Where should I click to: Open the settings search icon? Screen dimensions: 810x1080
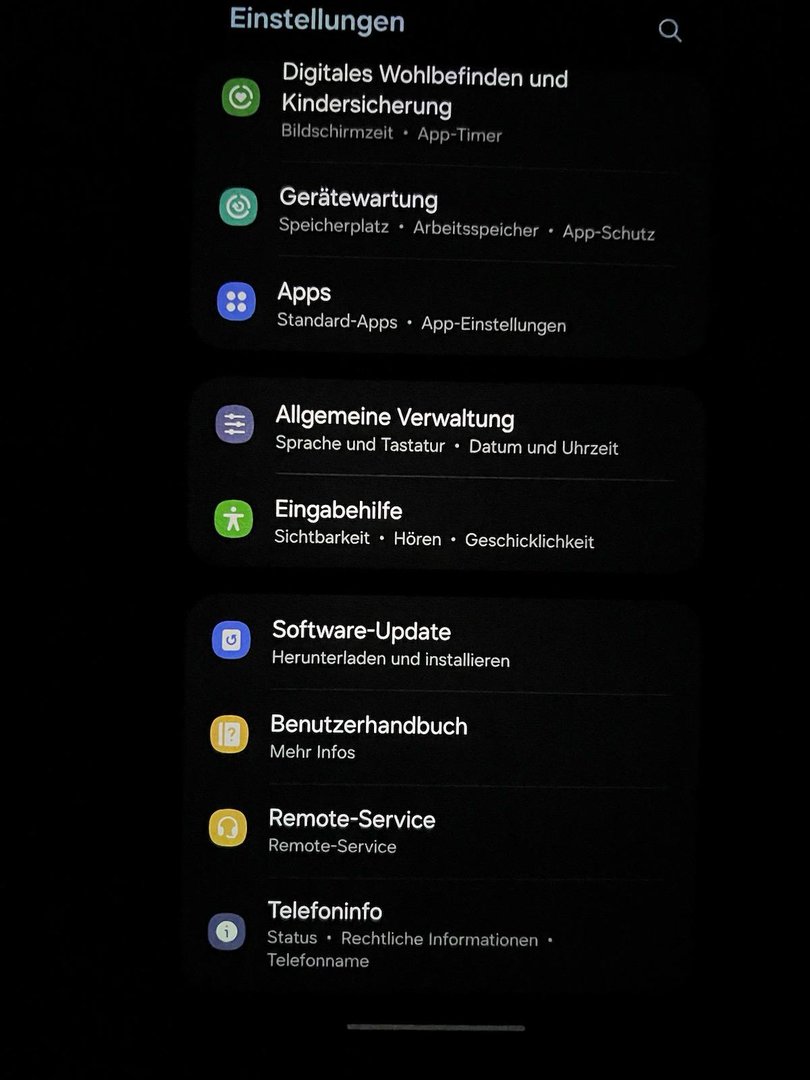click(669, 31)
